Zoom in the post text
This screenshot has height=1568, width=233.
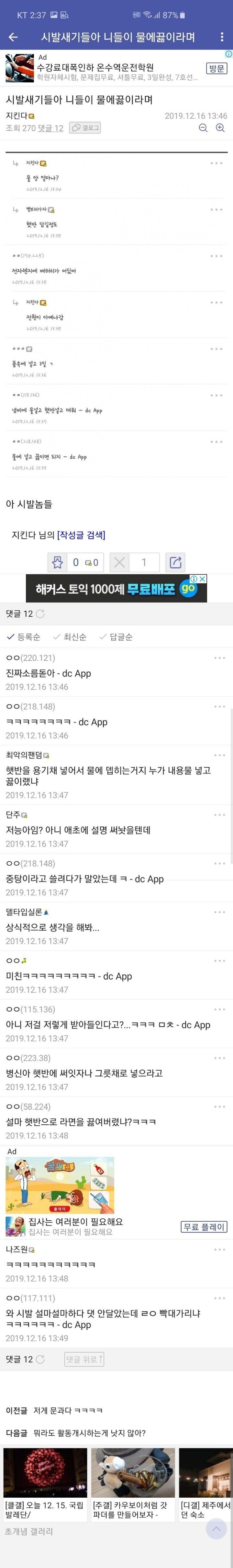click(220, 128)
